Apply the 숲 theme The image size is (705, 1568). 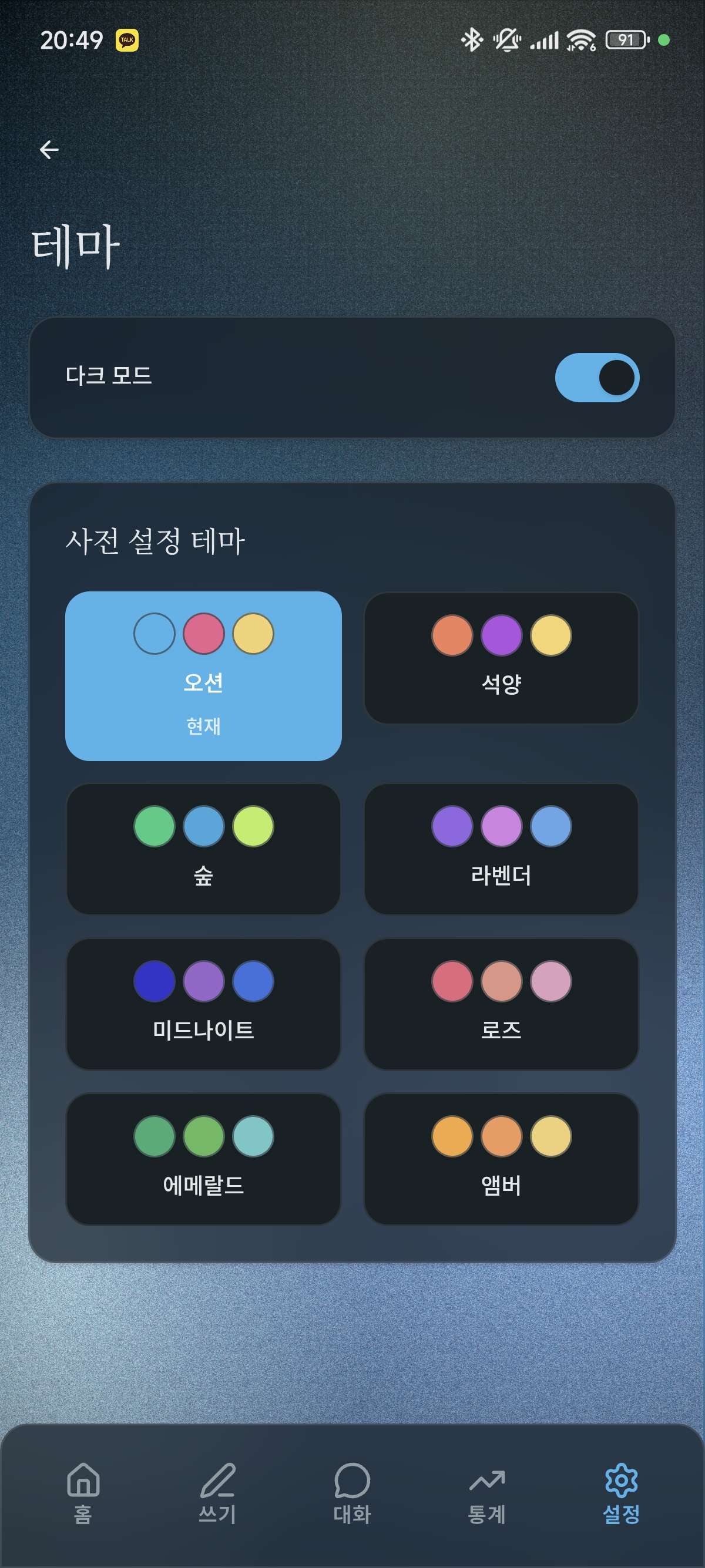pos(203,849)
